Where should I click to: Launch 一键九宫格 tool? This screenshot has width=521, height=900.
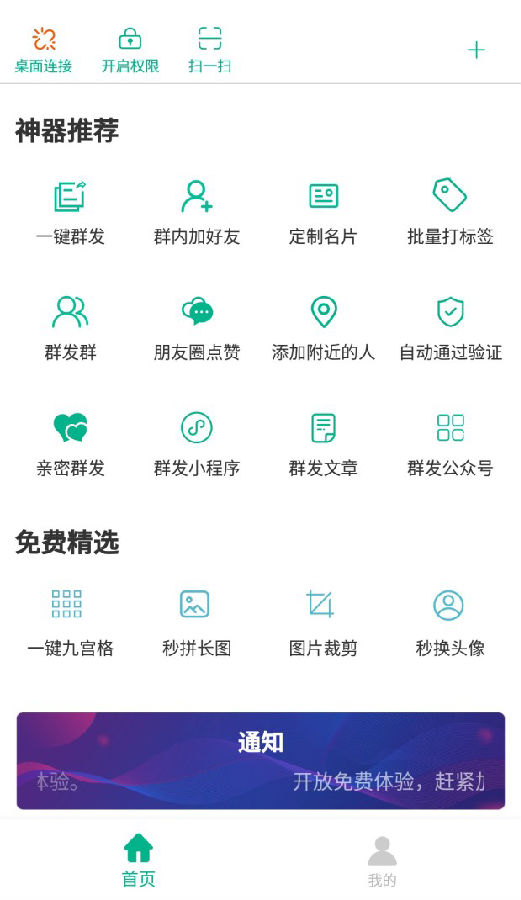[70, 623]
